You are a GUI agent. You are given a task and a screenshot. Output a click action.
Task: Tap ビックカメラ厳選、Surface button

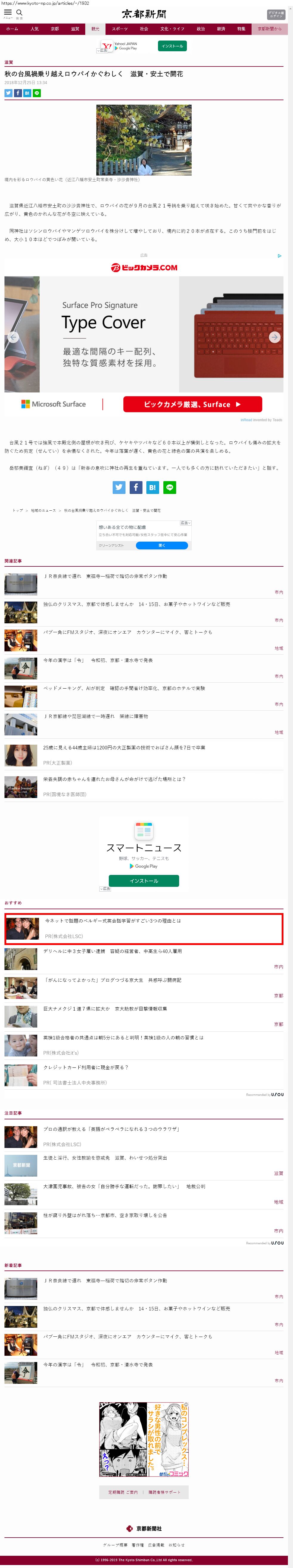point(193,404)
